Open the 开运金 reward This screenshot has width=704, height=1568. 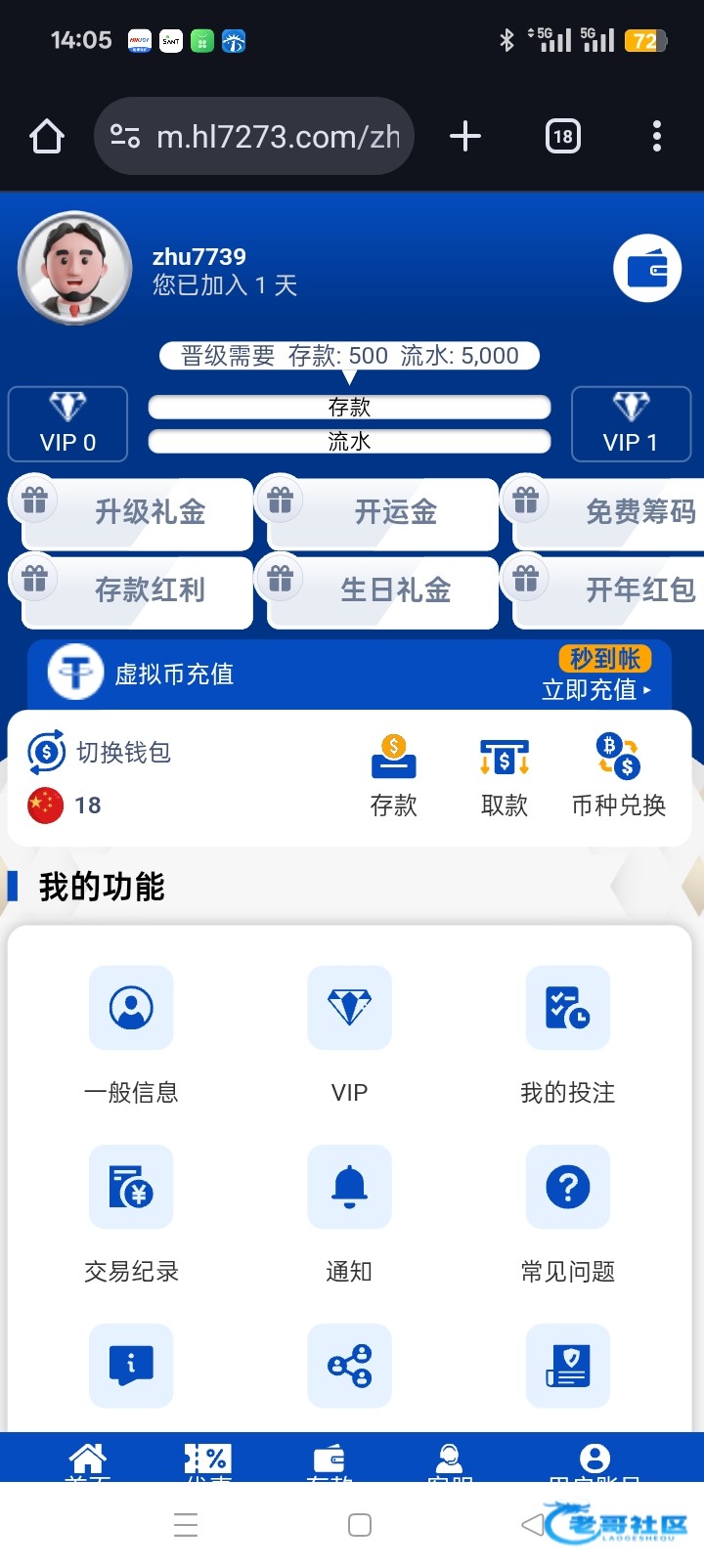tap(383, 512)
